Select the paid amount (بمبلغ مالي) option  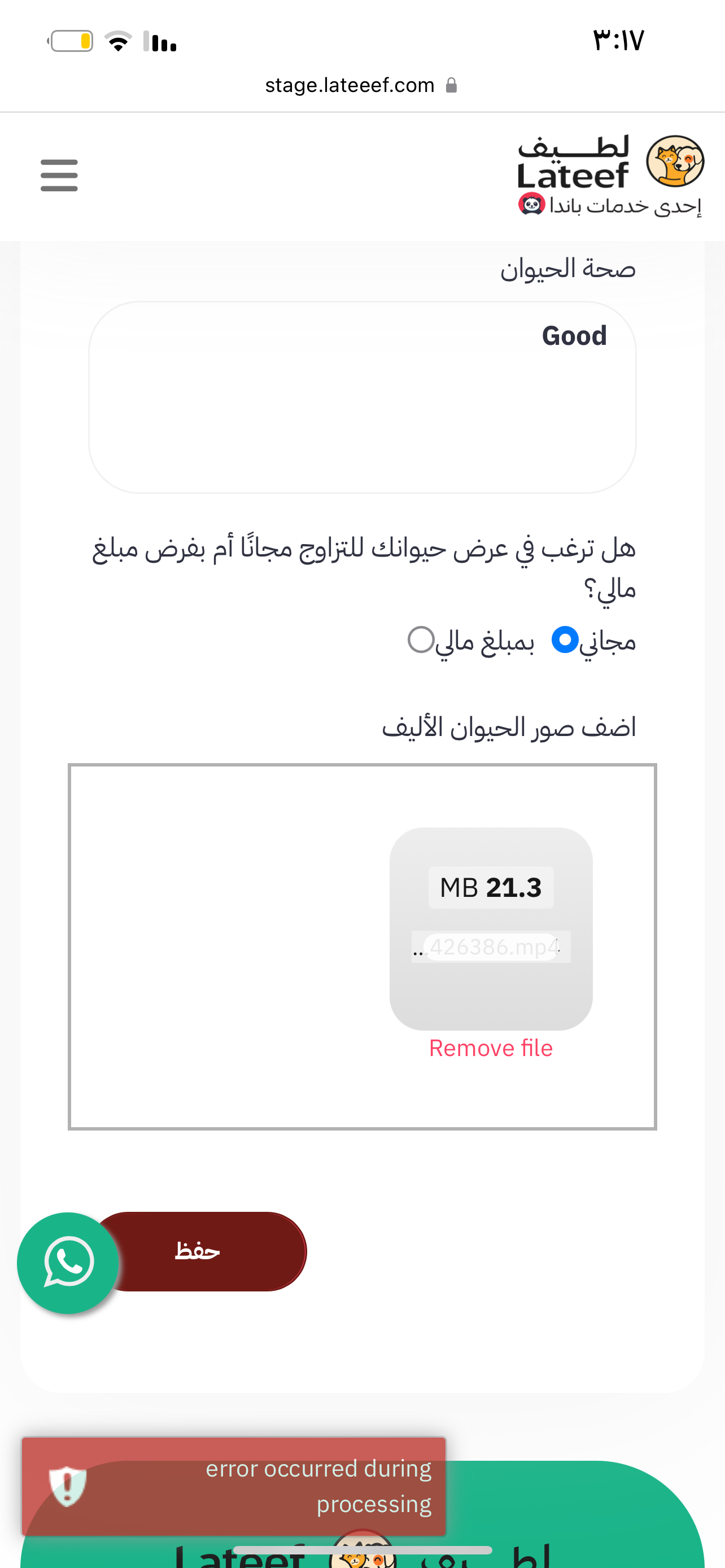tap(421, 640)
